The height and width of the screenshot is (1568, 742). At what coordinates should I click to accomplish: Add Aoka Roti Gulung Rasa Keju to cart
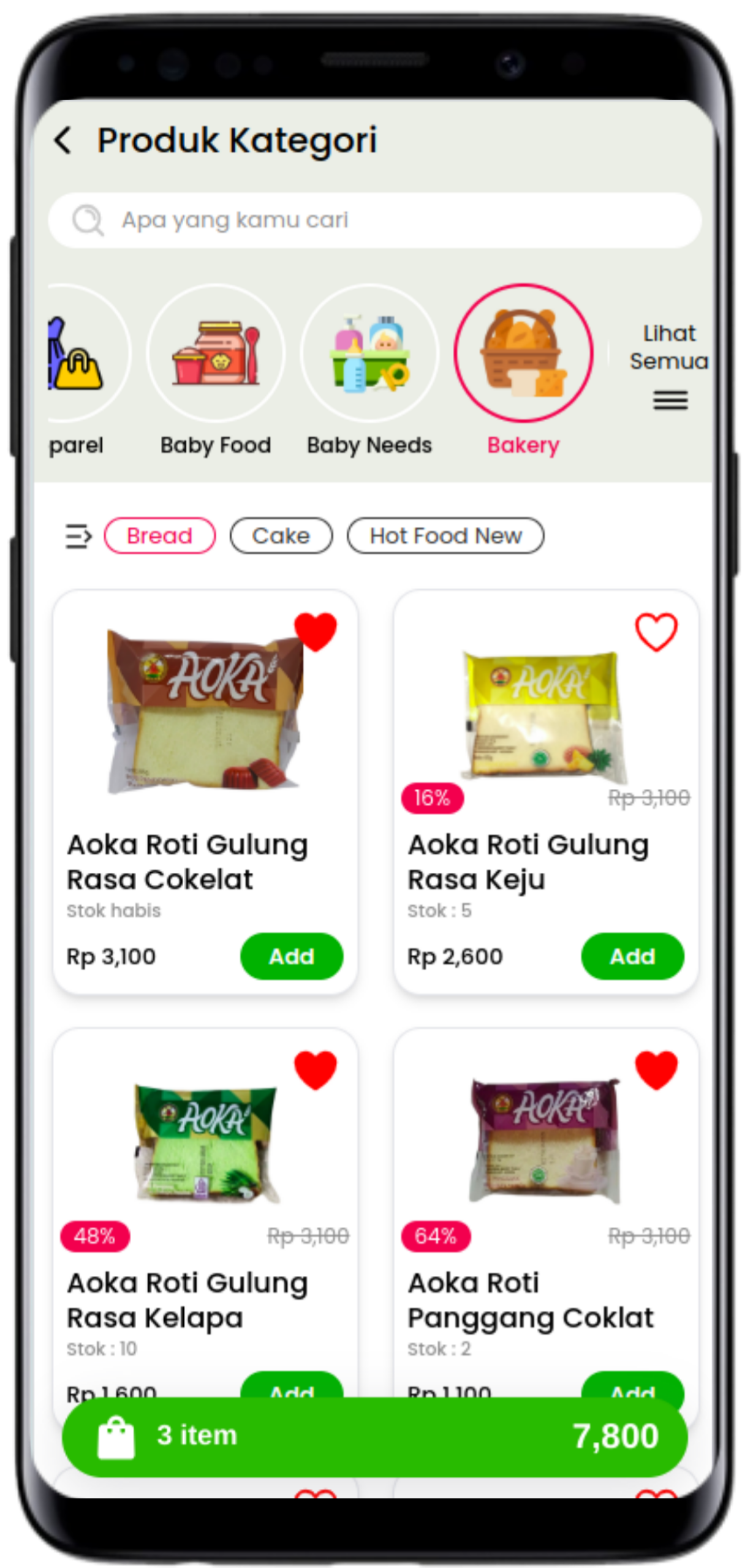point(632,956)
